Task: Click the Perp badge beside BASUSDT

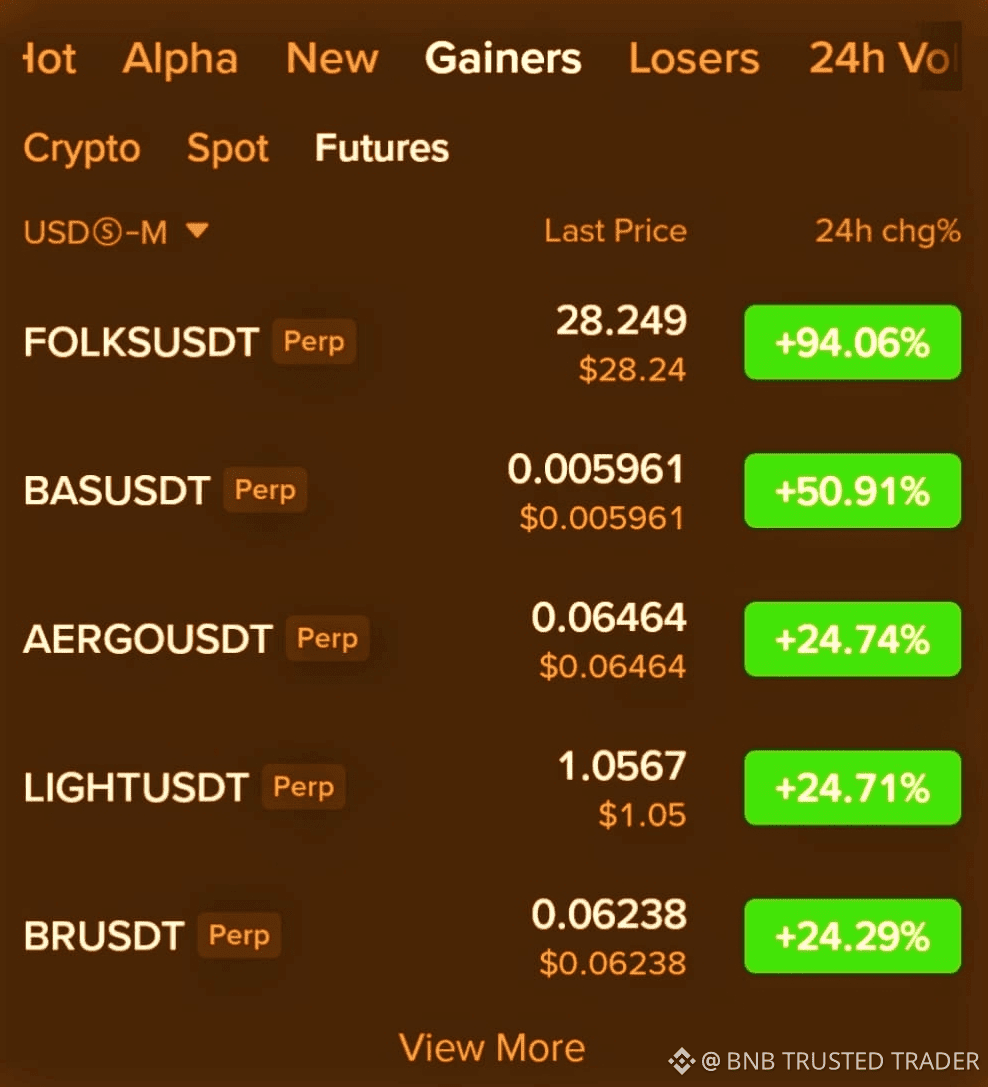Action: click(x=265, y=490)
